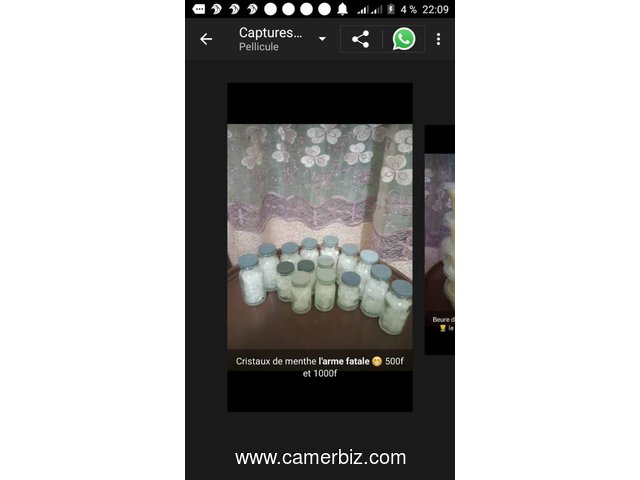
Task: Expand the Captures album dropdown
Action: point(322,39)
